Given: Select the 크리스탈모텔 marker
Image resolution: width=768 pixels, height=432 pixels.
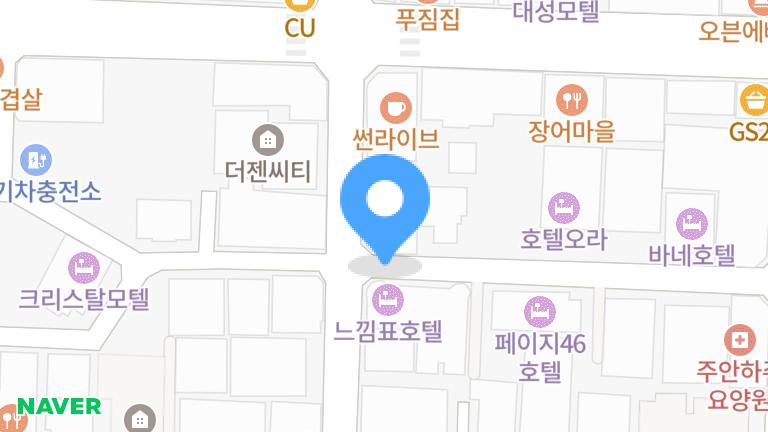Looking at the screenshot, I should click(x=83, y=267).
